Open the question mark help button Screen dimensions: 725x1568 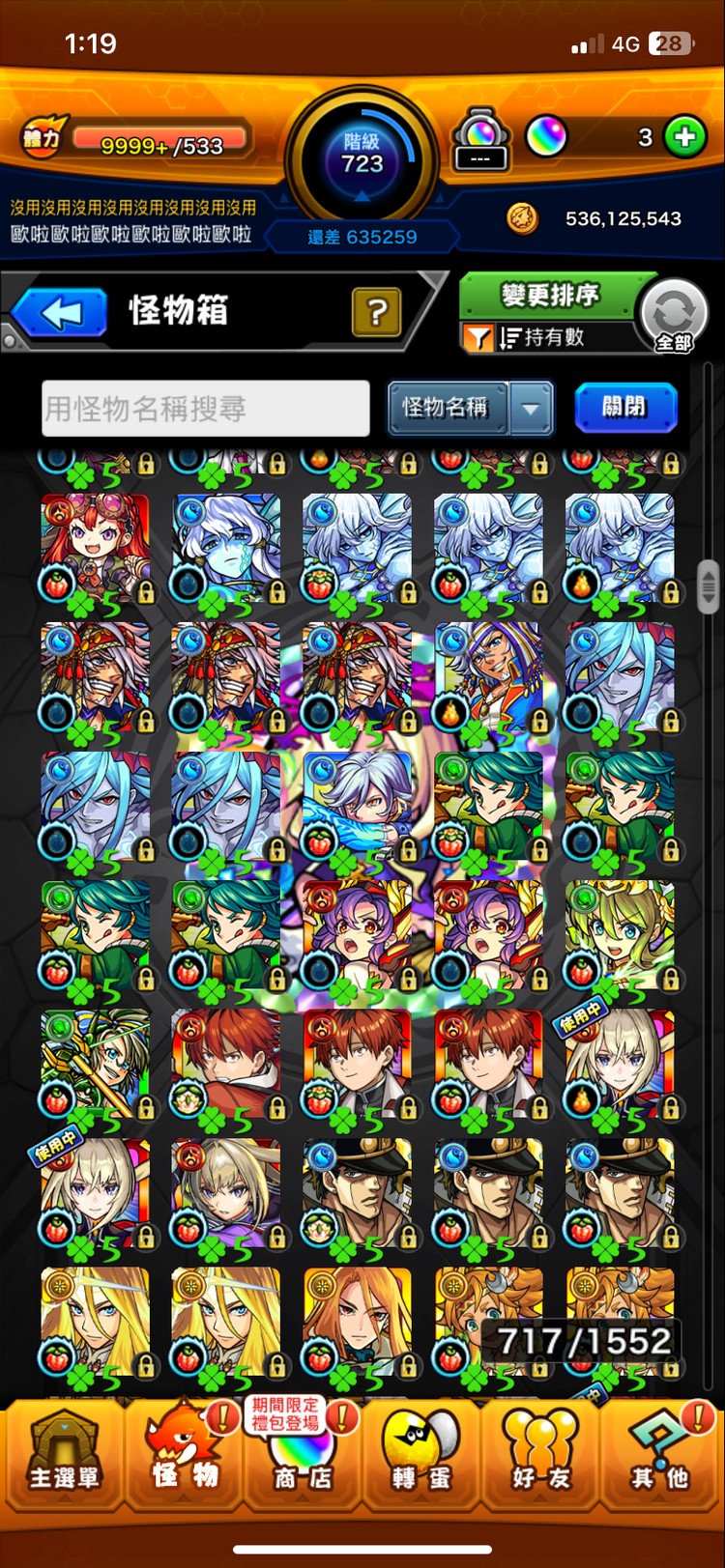377,312
